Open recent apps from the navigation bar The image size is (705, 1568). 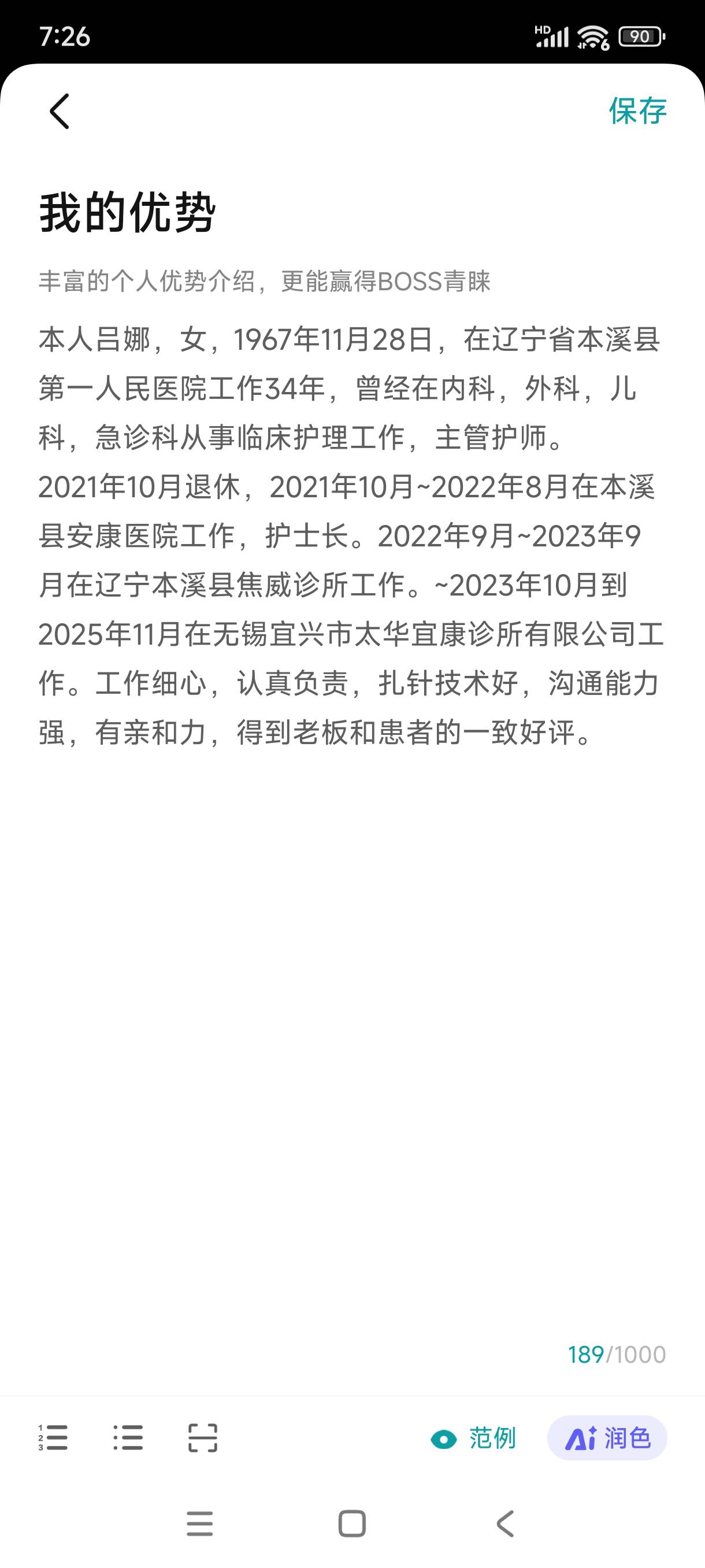(x=199, y=1523)
